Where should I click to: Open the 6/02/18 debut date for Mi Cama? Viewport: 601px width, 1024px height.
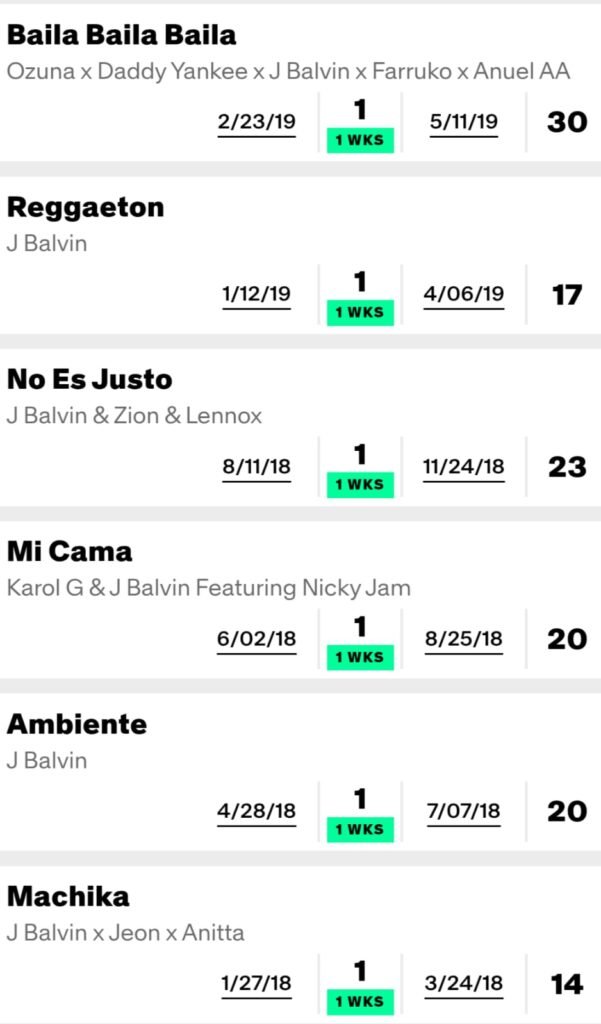[256, 639]
